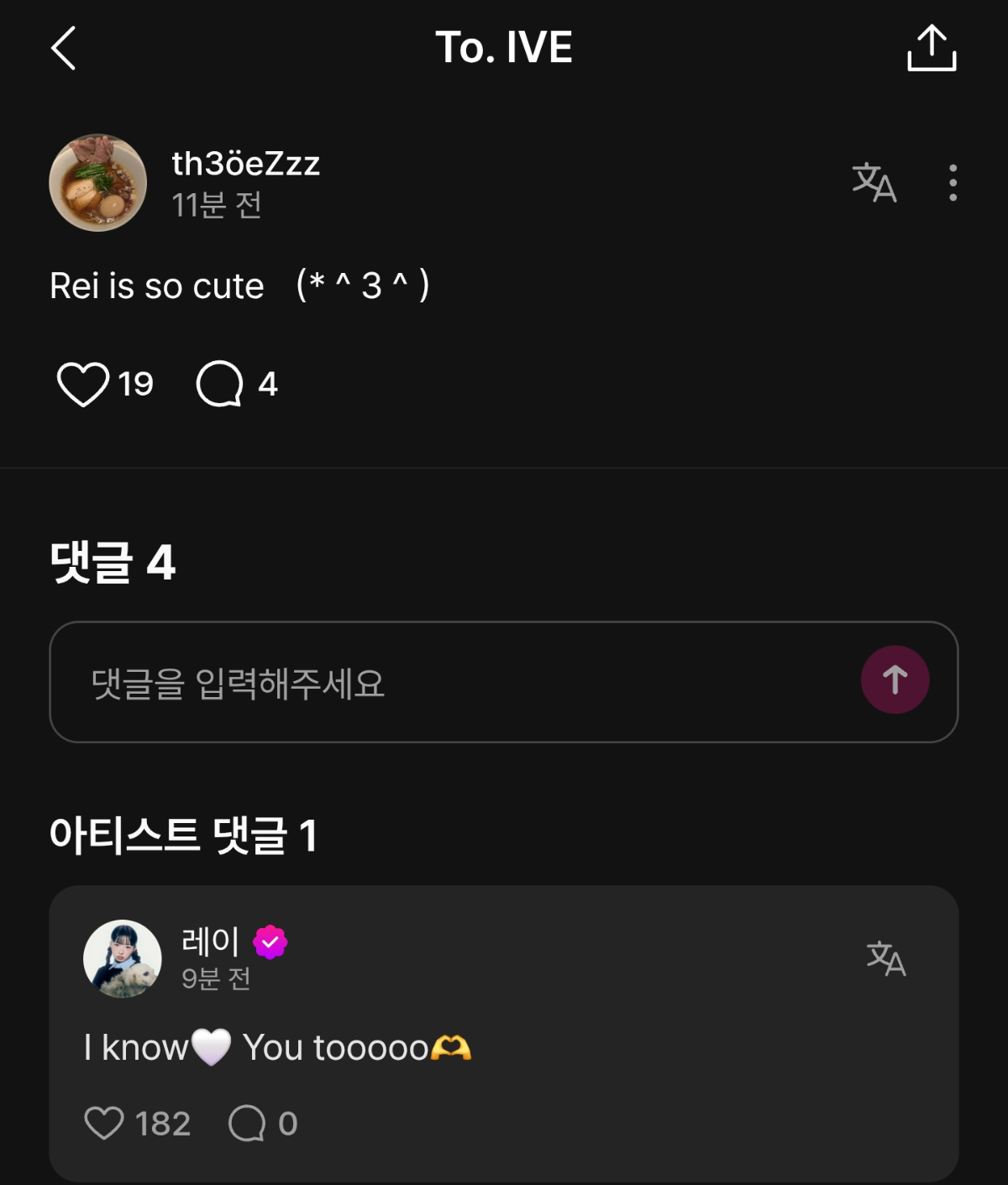Go back from the To. IVE post
1008x1185 pixels.
click(64, 48)
